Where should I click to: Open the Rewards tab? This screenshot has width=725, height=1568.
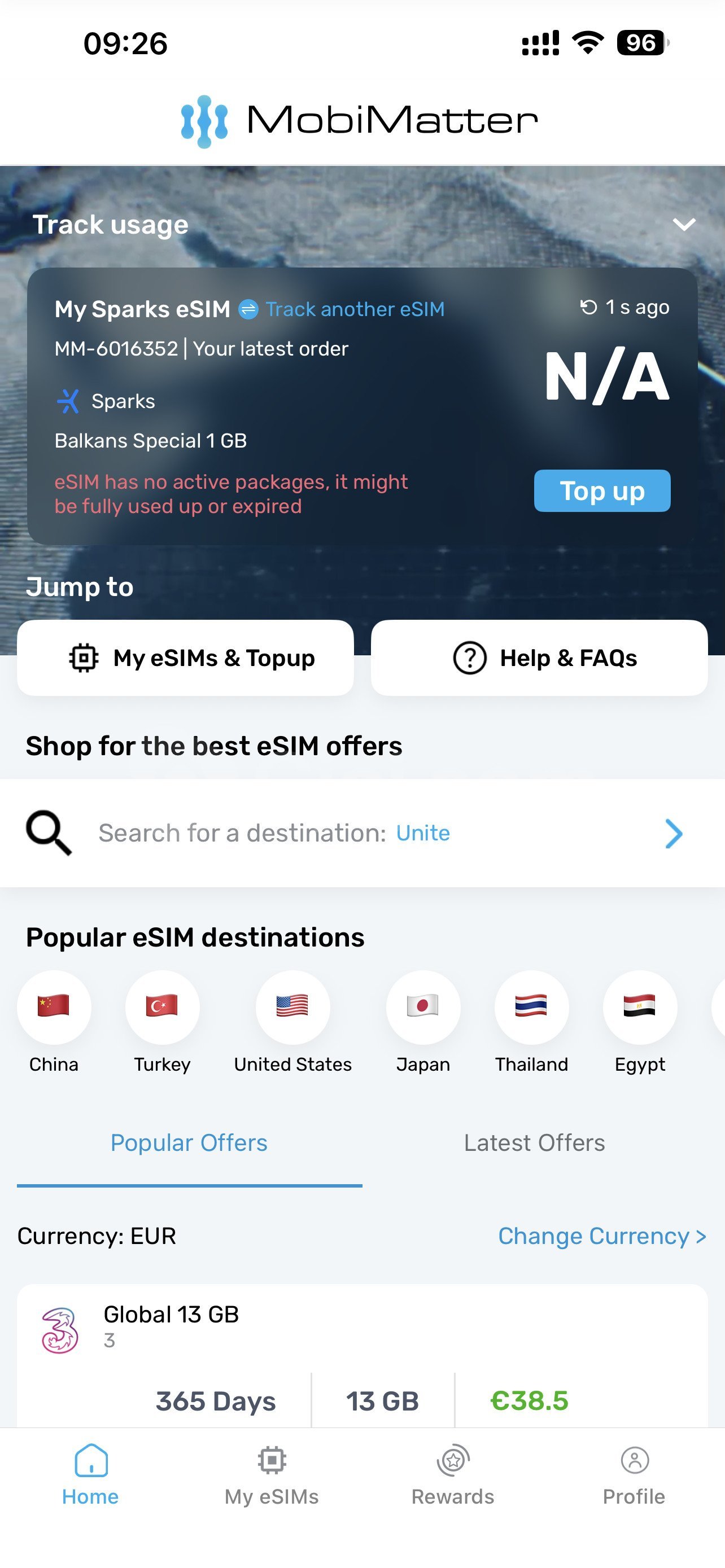[x=453, y=1475]
